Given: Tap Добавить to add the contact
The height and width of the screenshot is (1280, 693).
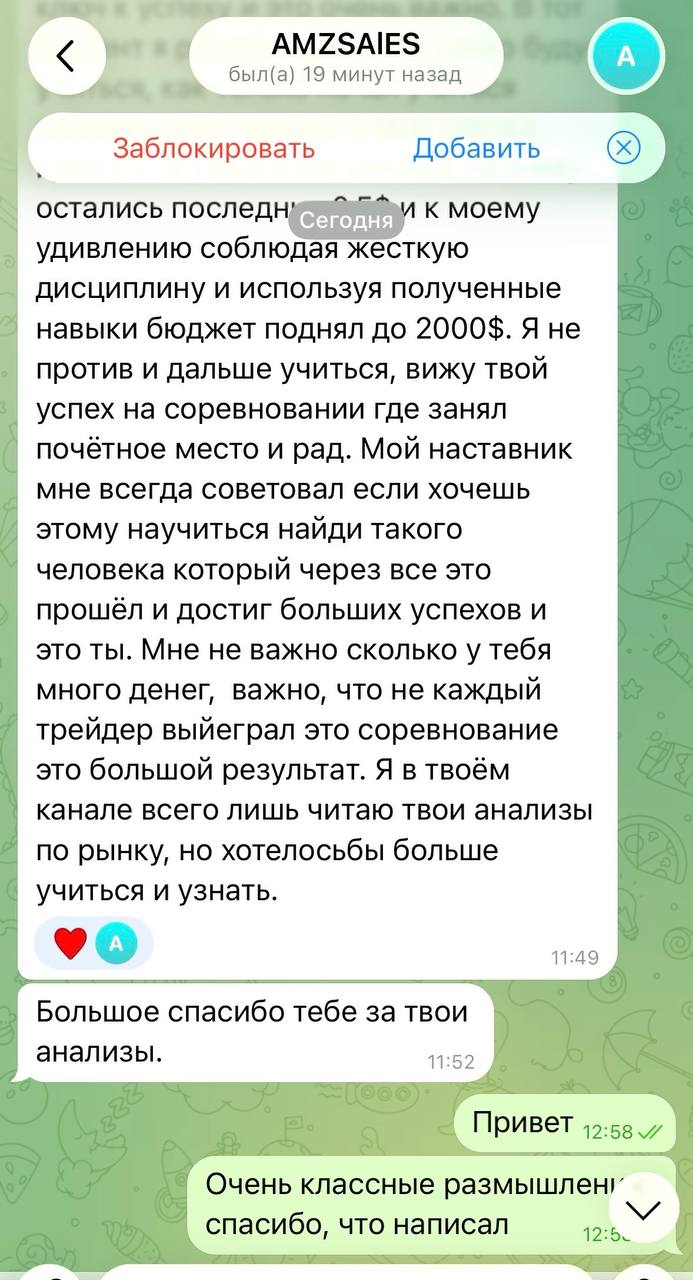Looking at the screenshot, I should point(477,149).
